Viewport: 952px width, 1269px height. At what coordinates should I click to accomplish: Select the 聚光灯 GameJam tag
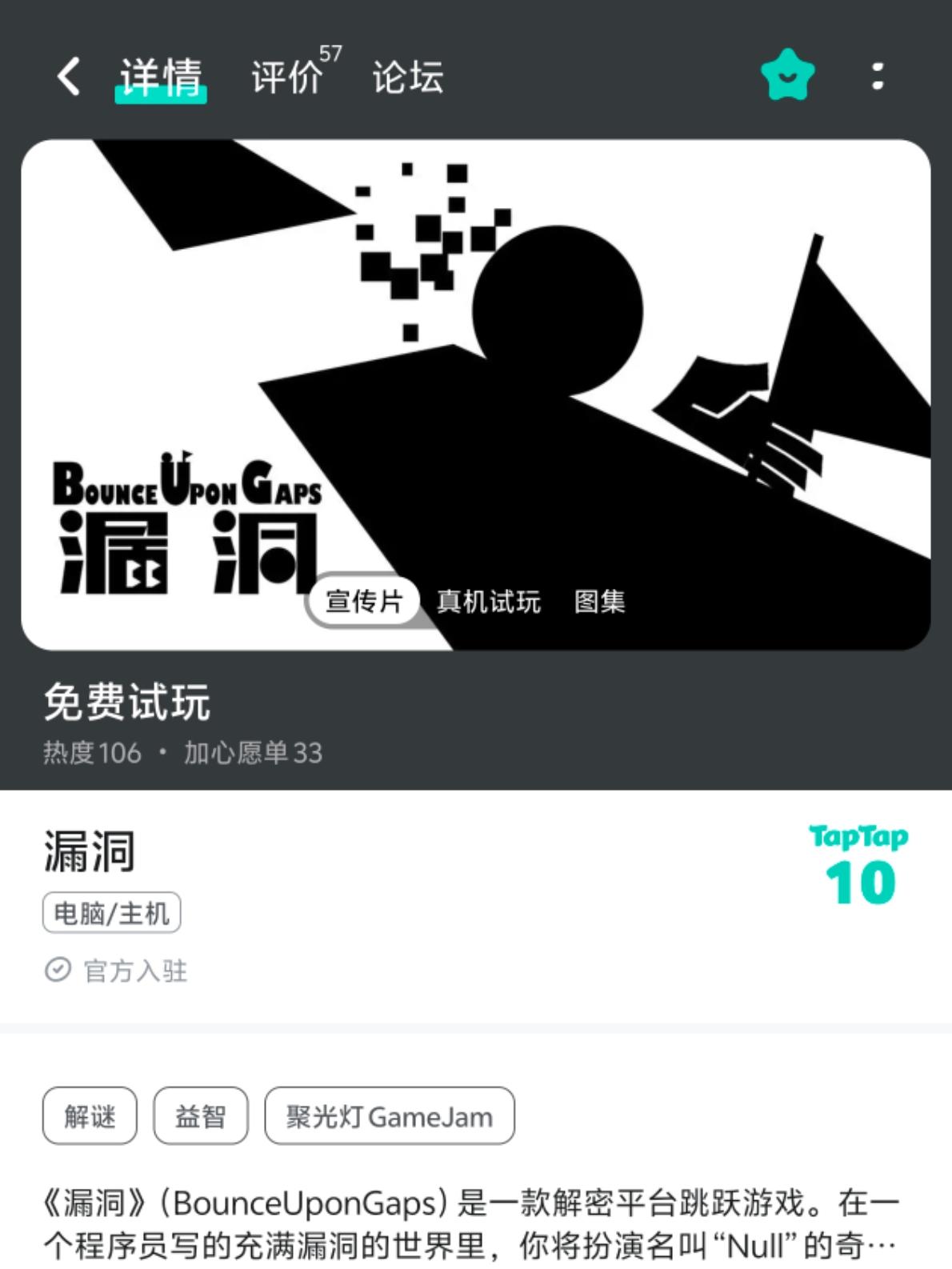(x=389, y=1116)
